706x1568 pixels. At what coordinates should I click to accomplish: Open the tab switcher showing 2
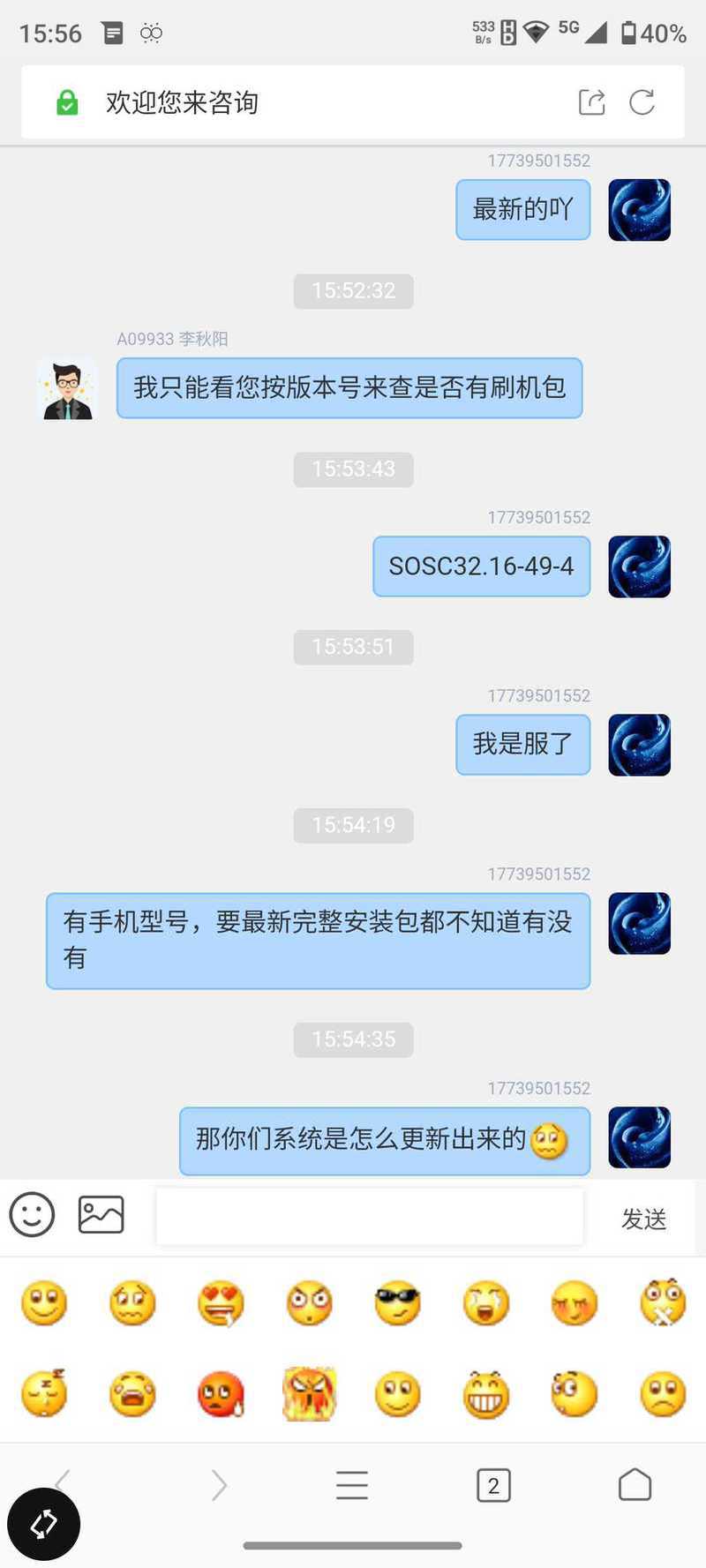[x=493, y=1485]
